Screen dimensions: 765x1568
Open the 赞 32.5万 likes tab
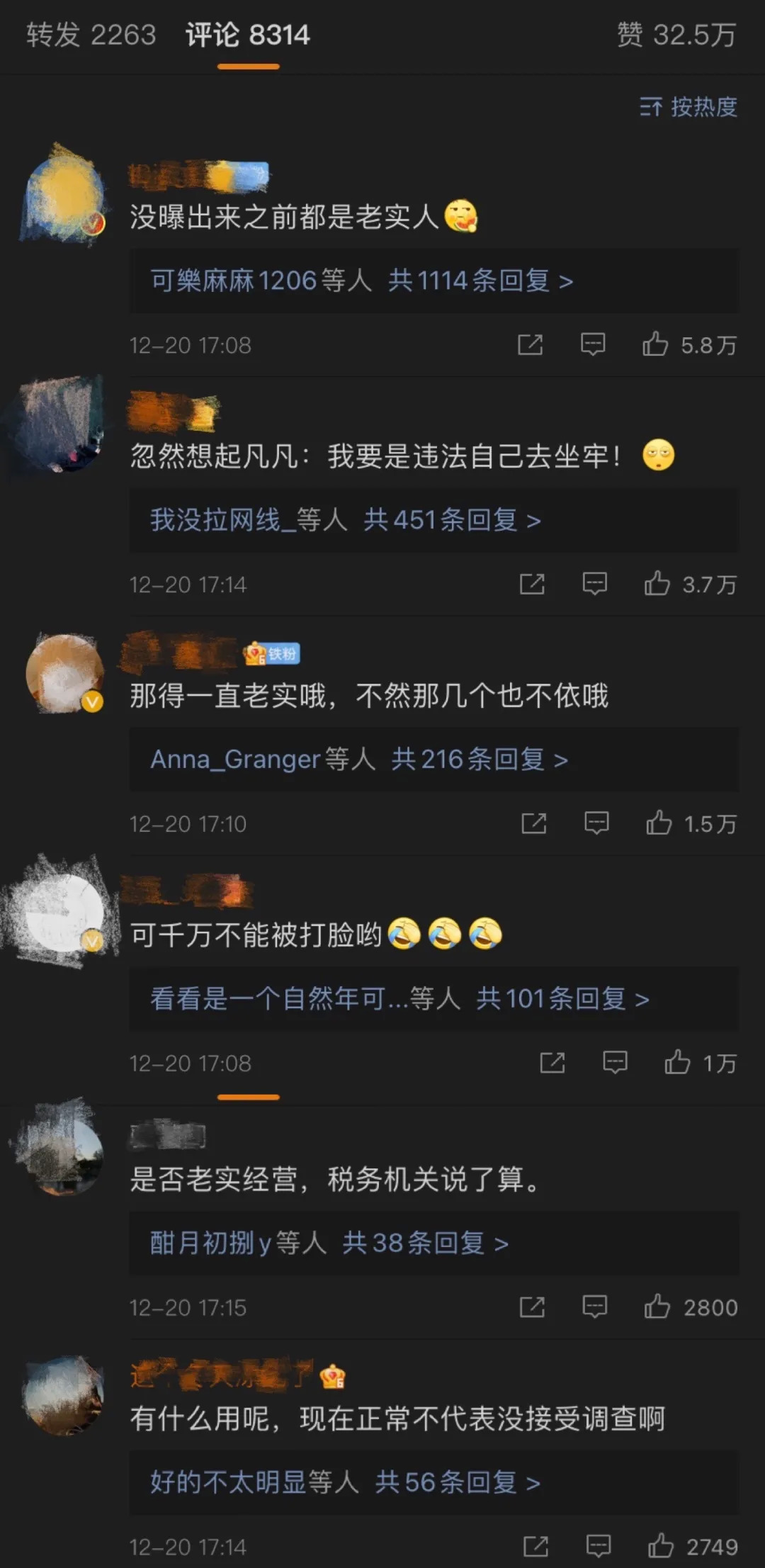(x=676, y=35)
